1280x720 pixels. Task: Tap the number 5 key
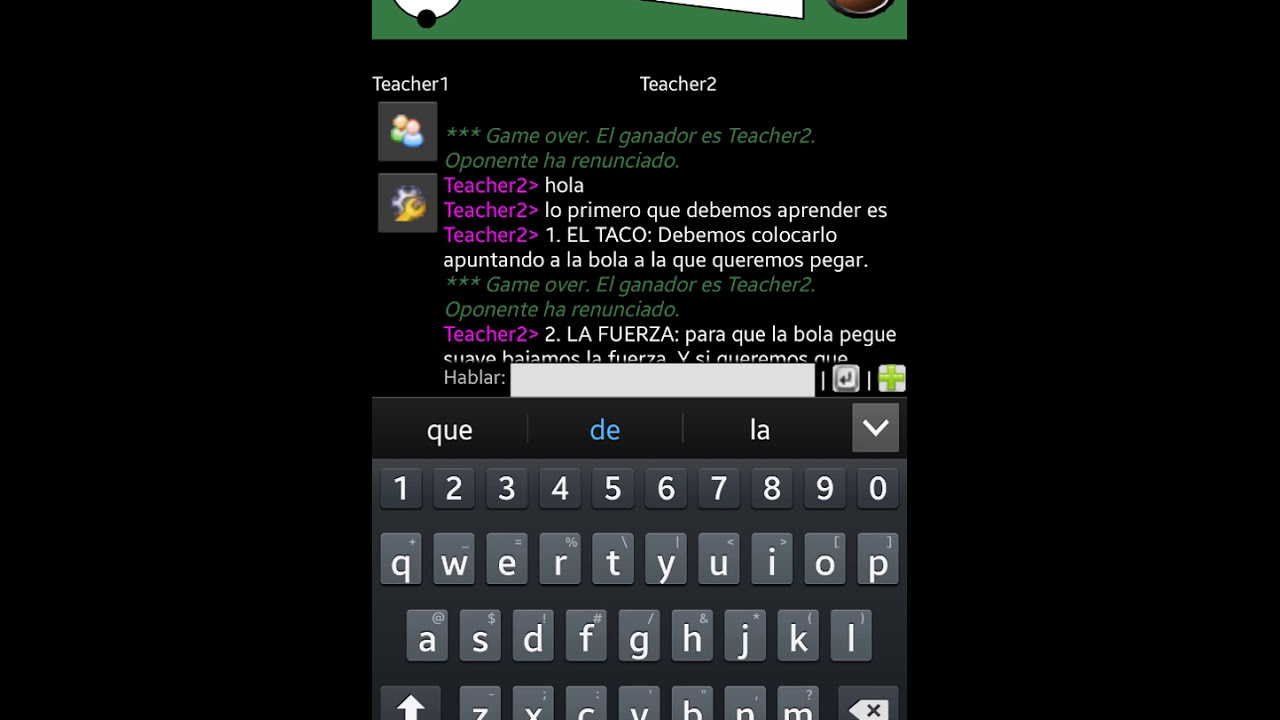click(613, 488)
